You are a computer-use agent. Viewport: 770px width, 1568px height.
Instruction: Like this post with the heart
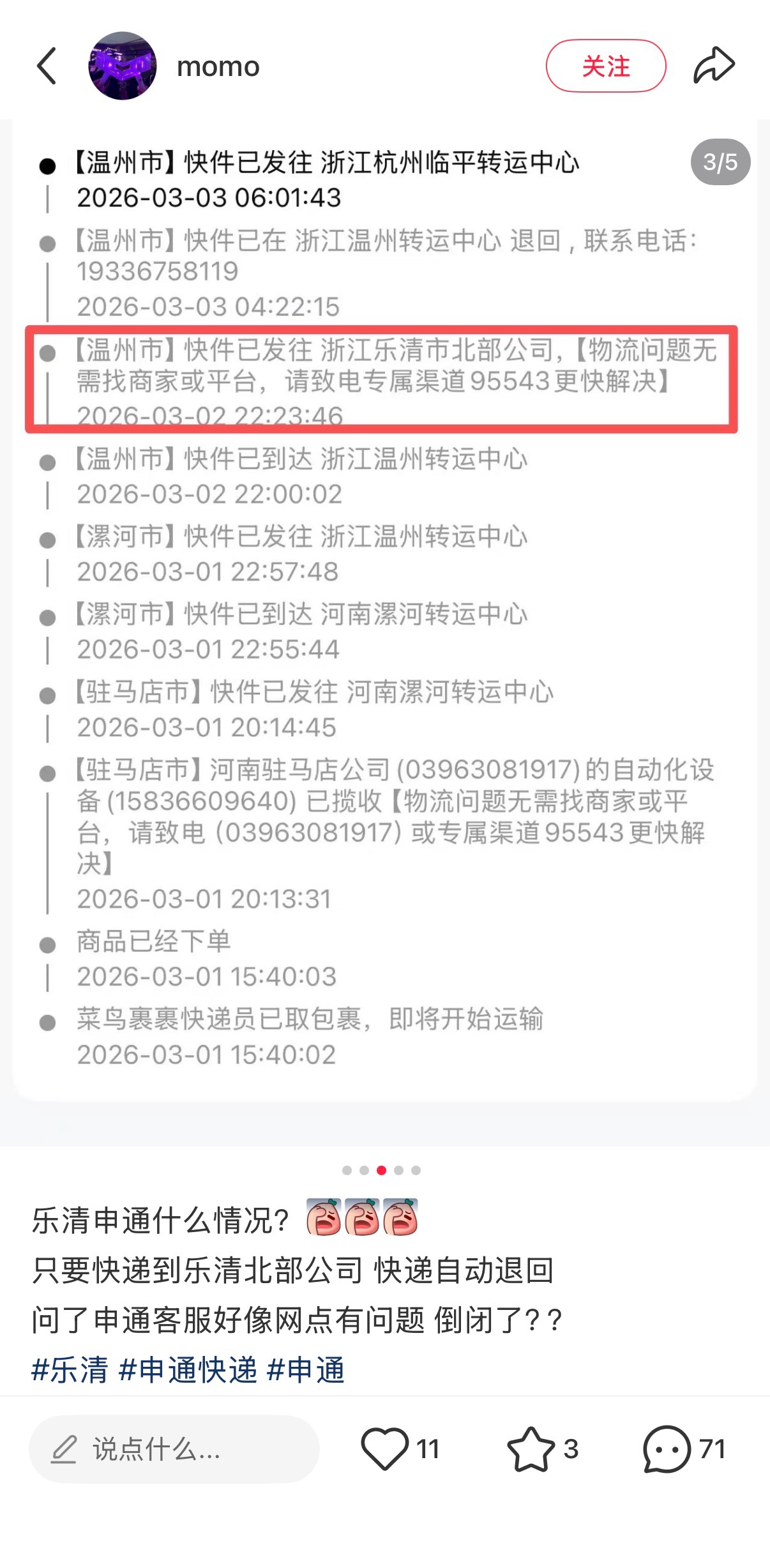(x=385, y=1449)
